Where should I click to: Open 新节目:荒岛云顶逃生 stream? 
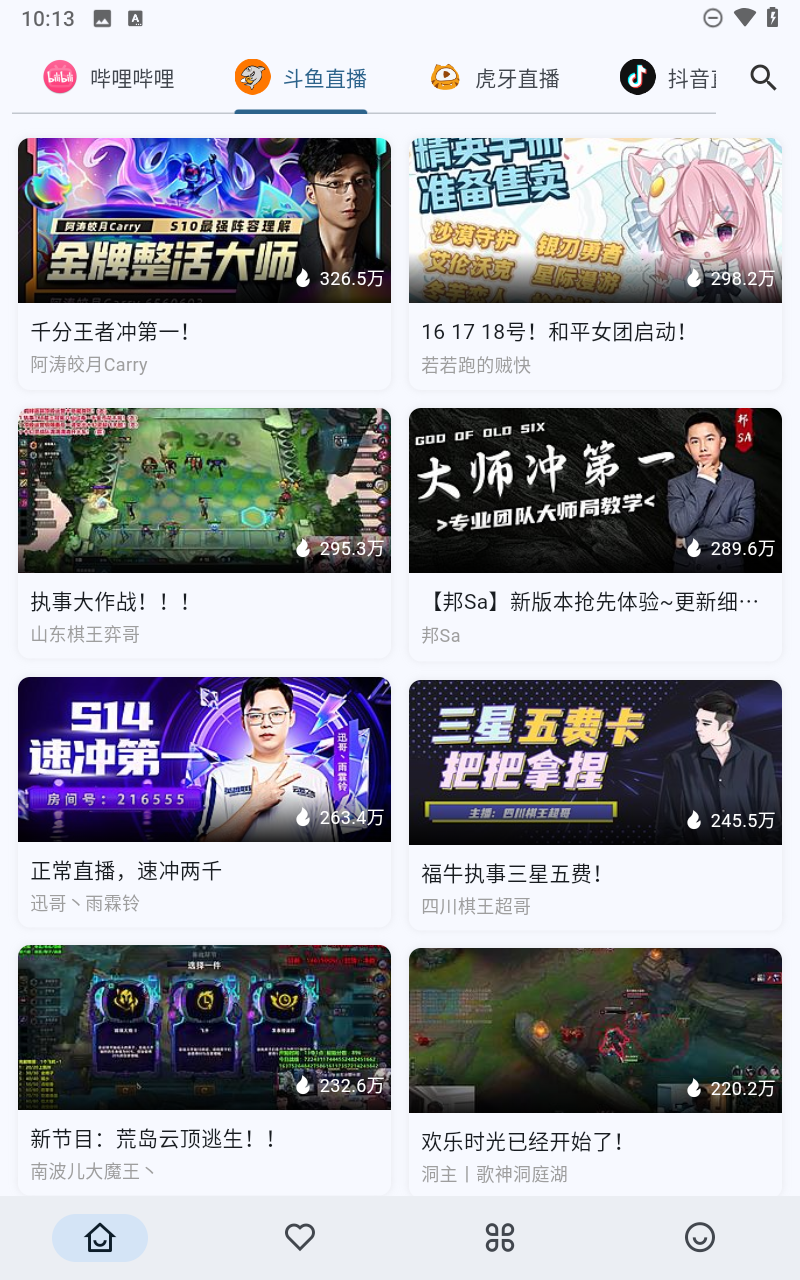[x=204, y=1070]
